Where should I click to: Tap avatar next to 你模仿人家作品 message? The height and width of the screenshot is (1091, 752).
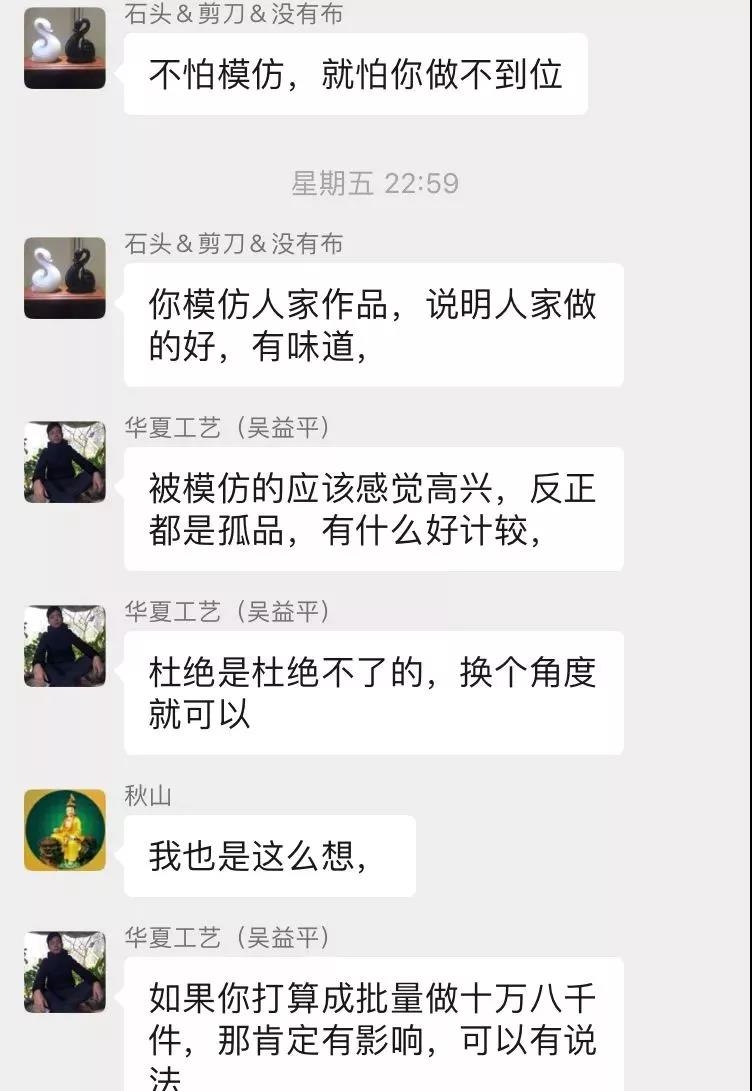[65, 277]
